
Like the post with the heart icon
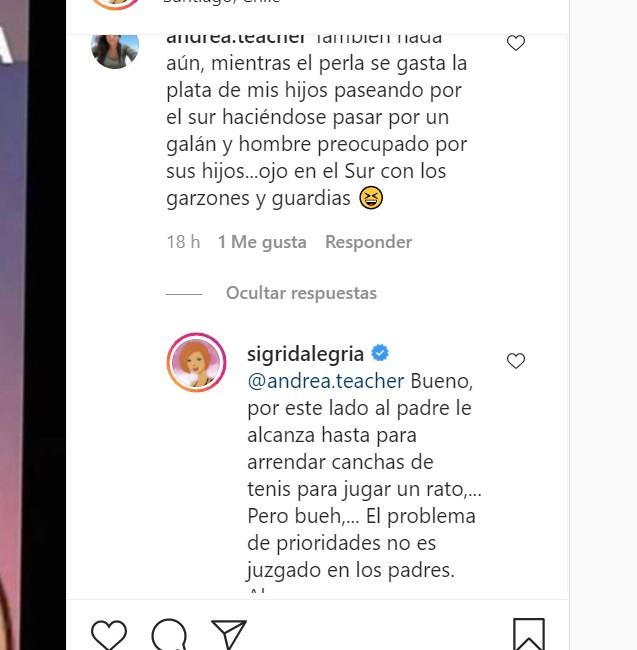pos(109,634)
